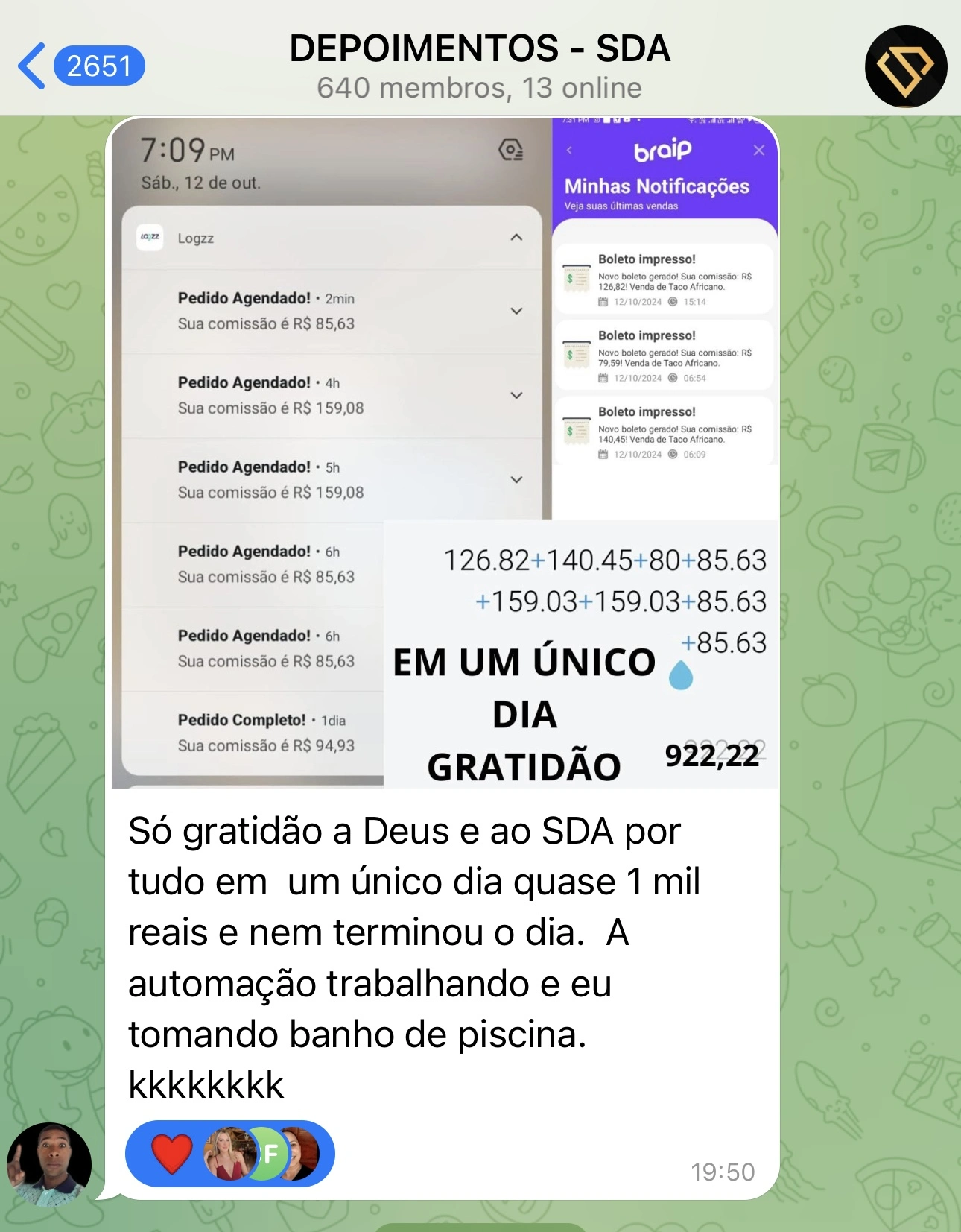Open the shared commissions screenshot image
The image size is (961, 1232).
pyautogui.click(x=444, y=452)
